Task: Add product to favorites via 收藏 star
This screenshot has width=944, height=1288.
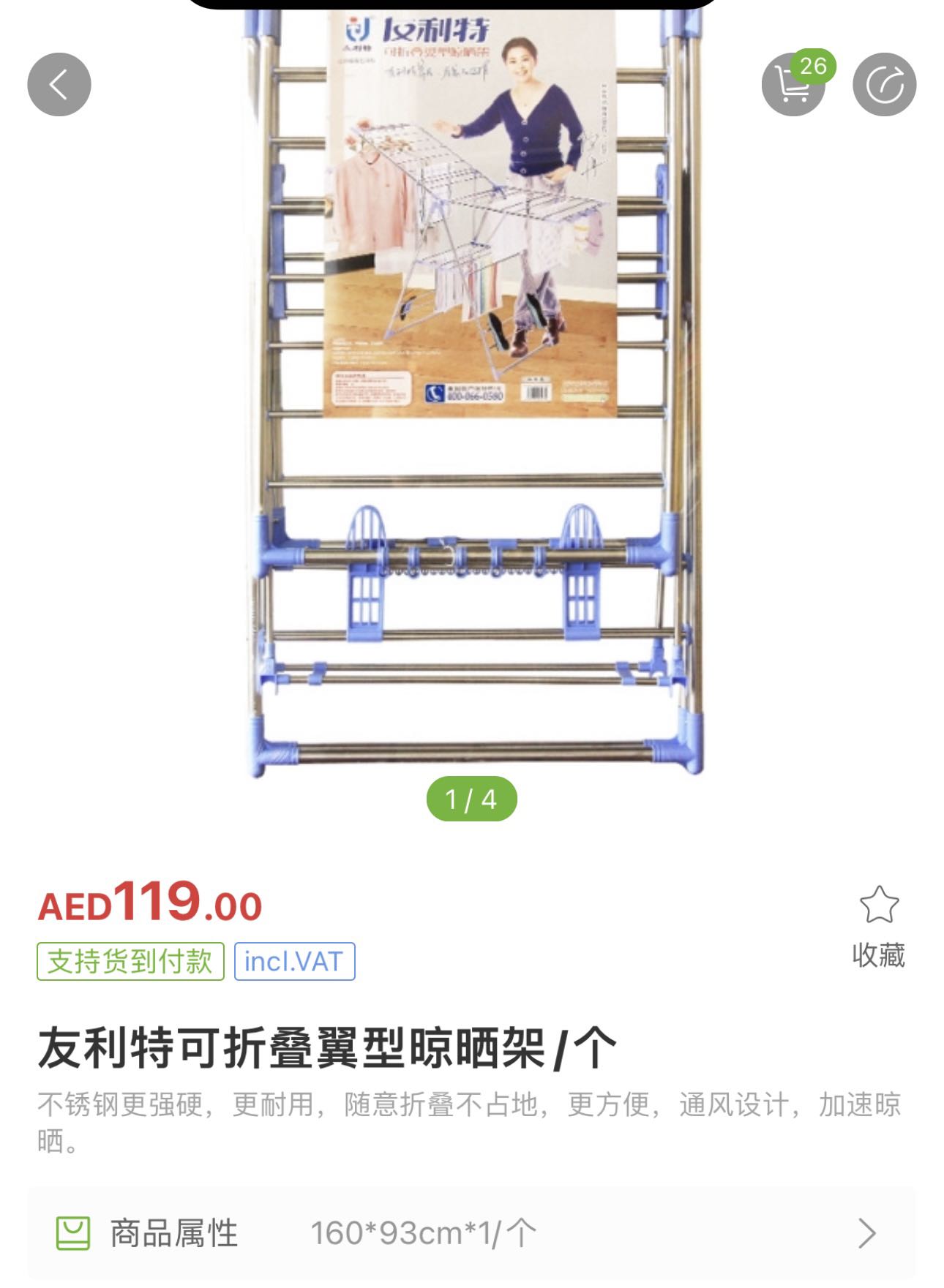Action: [x=878, y=923]
